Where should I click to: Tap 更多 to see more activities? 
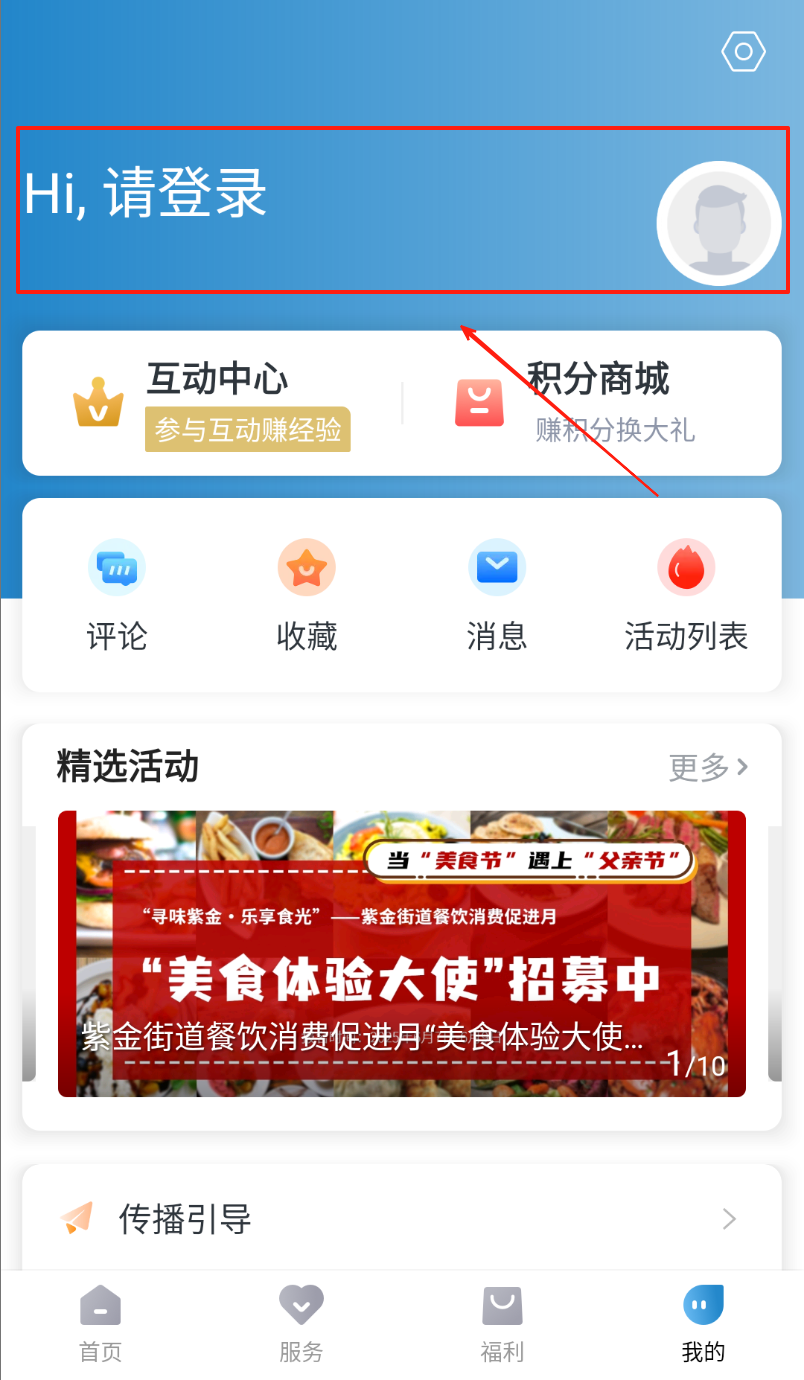(x=708, y=767)
